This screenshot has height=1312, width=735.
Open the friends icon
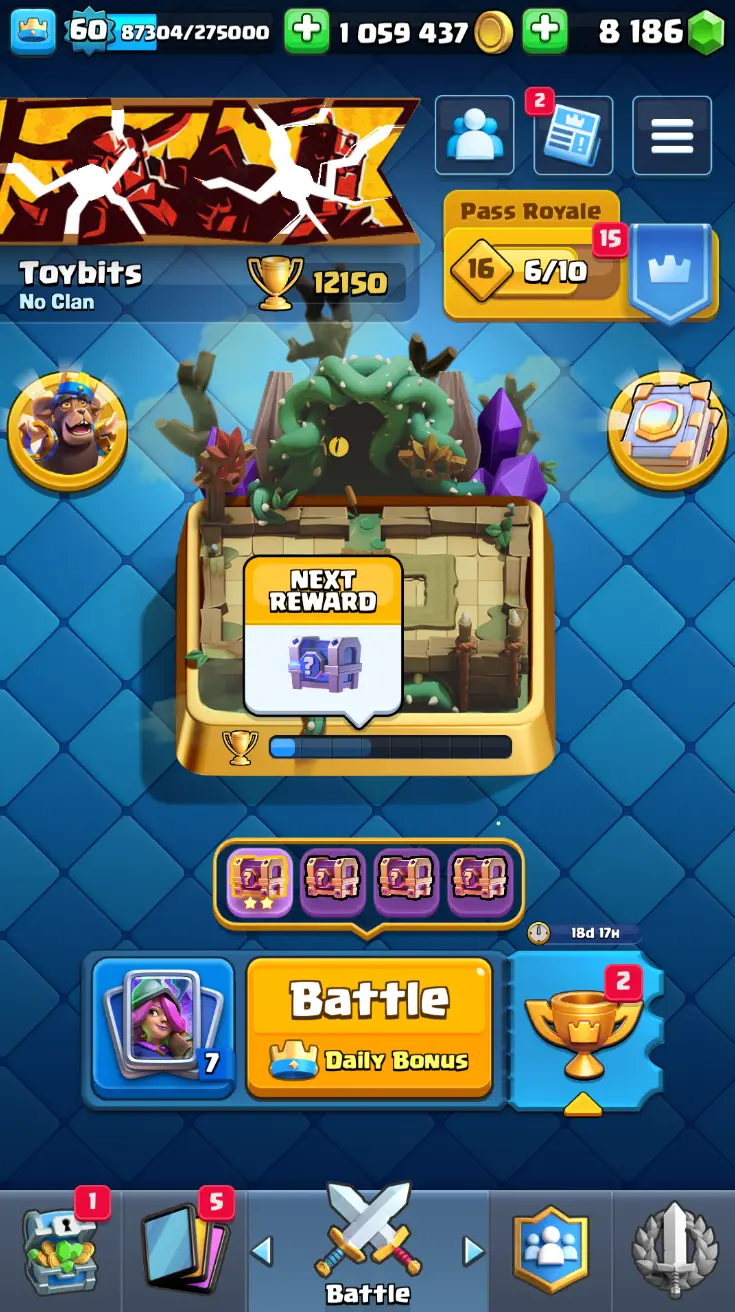pyautogui.click(x=474, y=135)
